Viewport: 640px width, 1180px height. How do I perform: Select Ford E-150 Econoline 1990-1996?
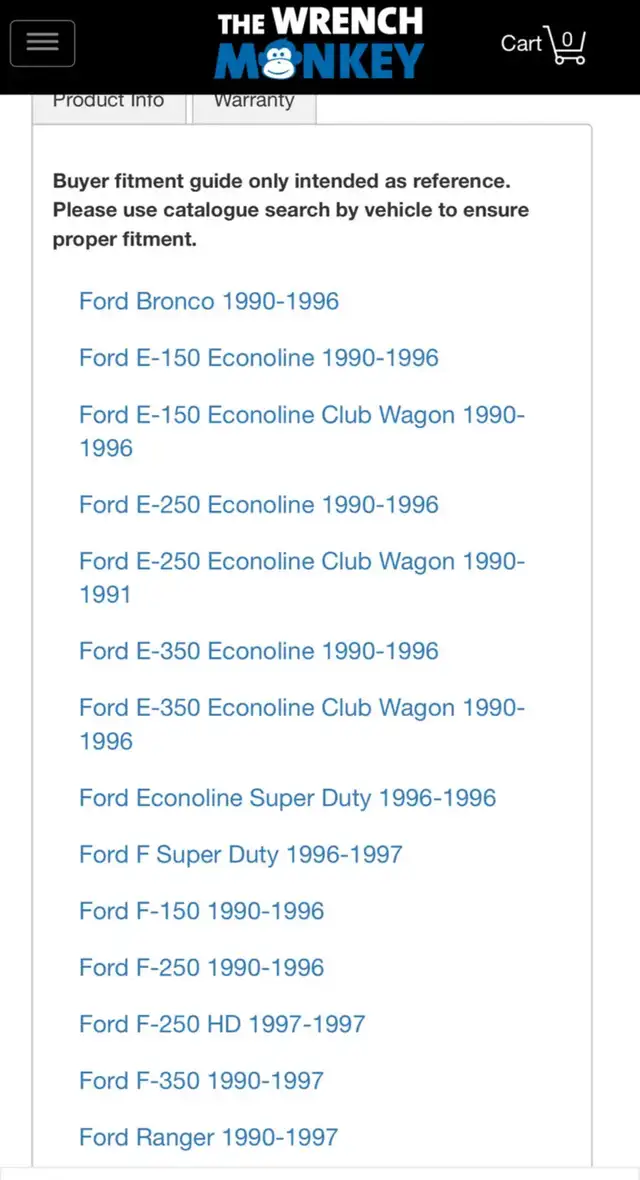coord(259,358)
